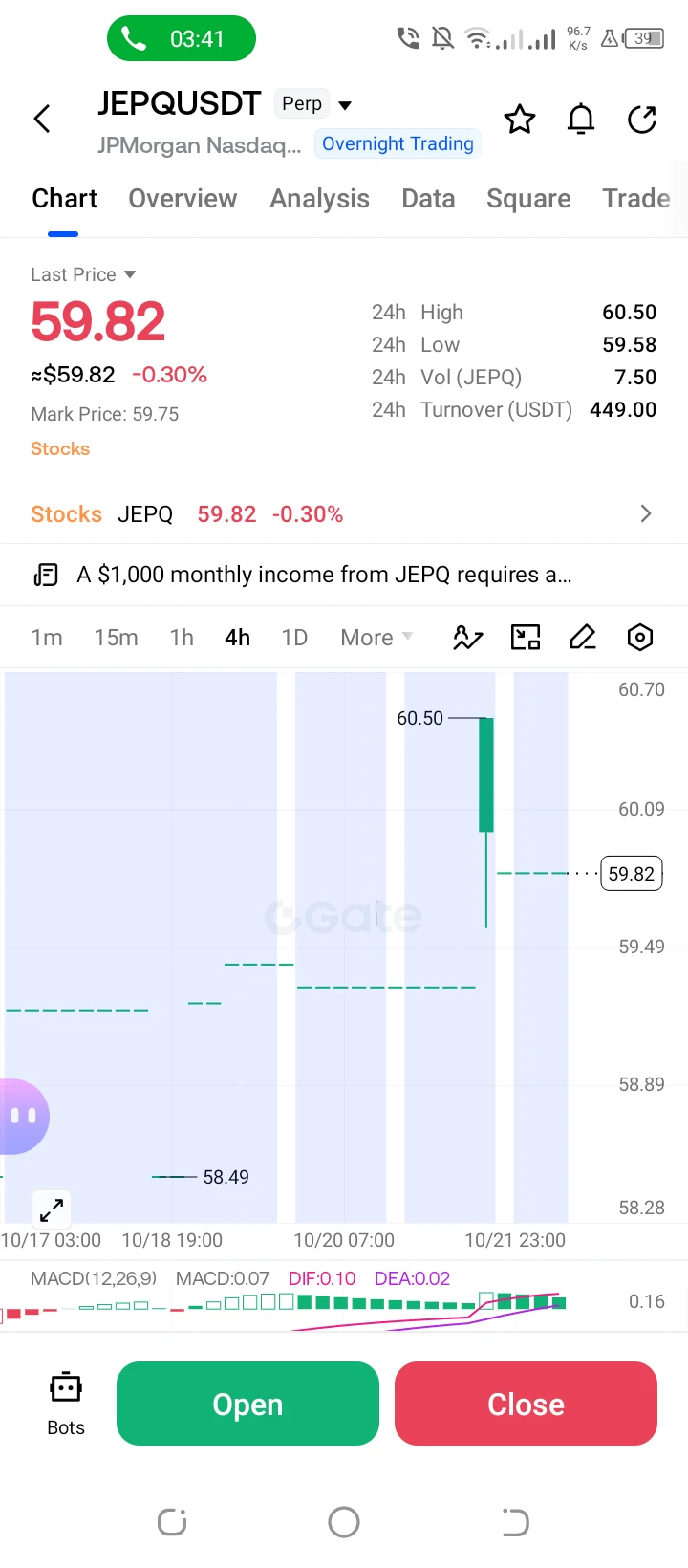Select the 15m chart interval
Image resolution: width=688 pixels, height=1568 pixels.
116,638
